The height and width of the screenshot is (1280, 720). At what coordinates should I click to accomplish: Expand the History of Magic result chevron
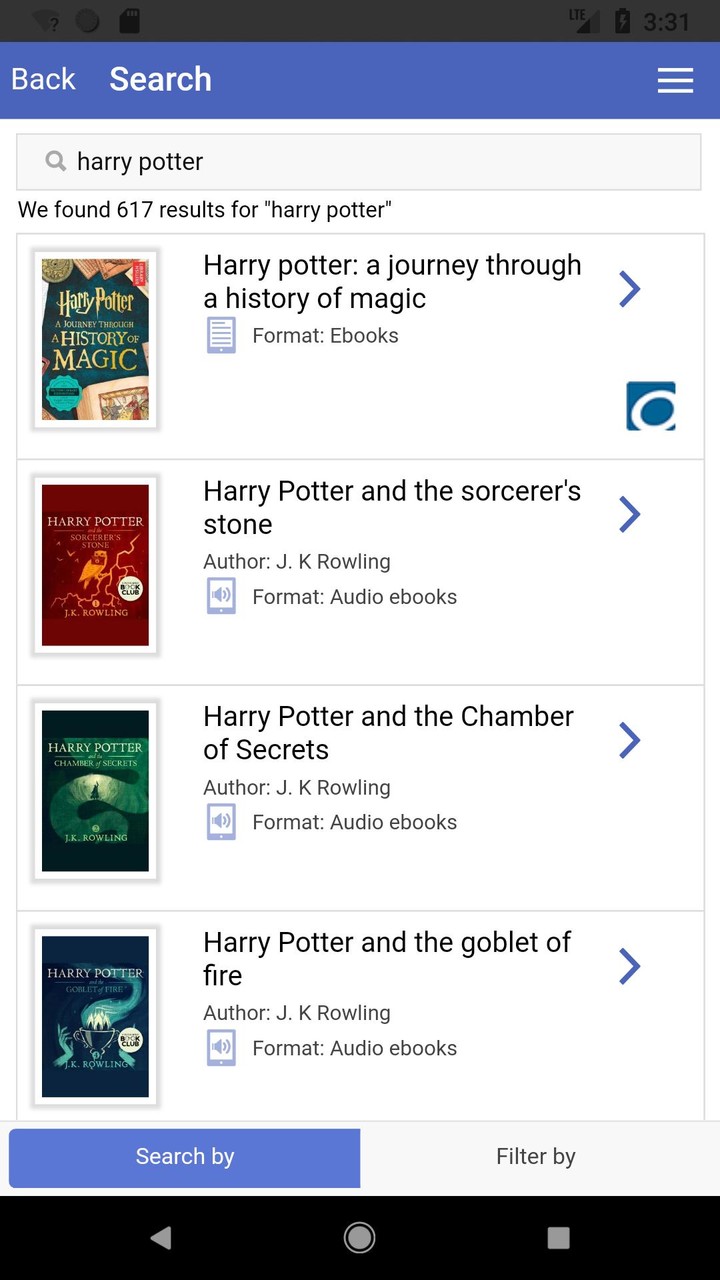(629, 289)
